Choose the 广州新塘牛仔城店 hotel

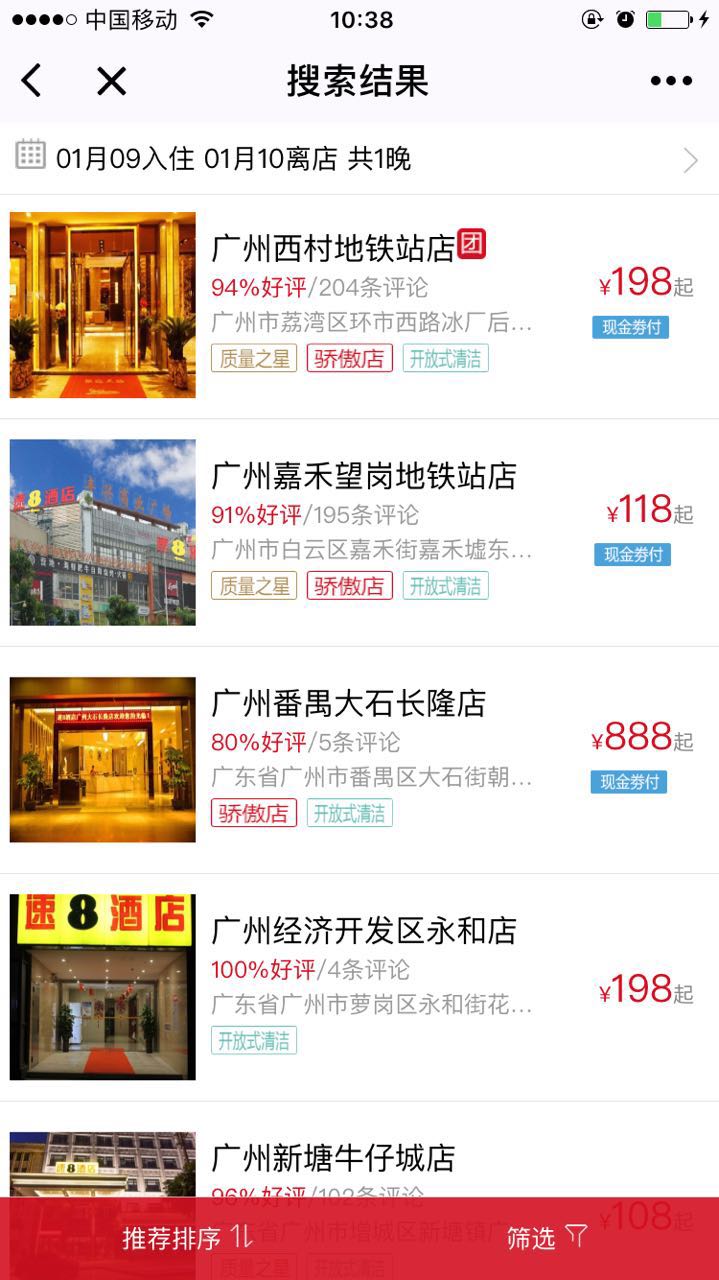coord(333,1158)
